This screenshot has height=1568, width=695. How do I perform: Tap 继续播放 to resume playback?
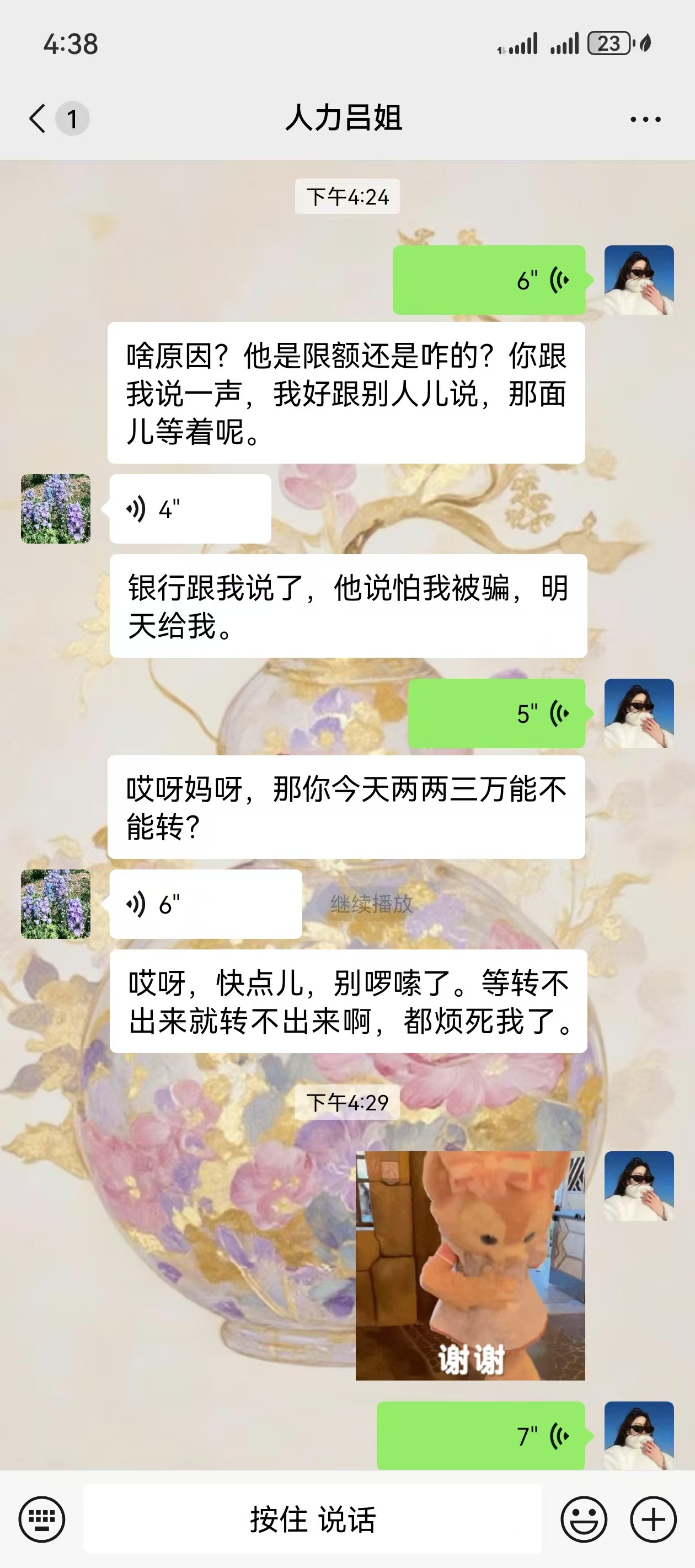(x=371, y=905)
